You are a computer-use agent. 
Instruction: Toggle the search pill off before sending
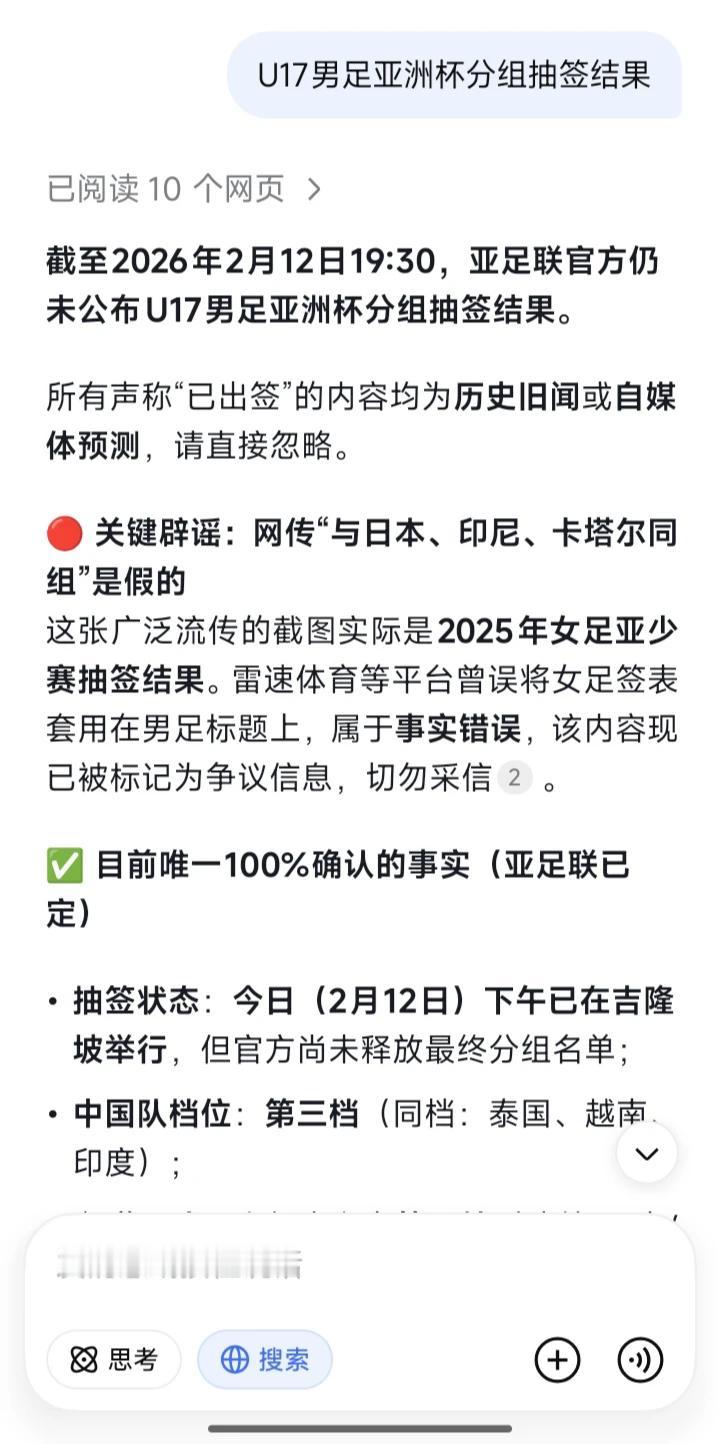click(x=267, y=1359)
